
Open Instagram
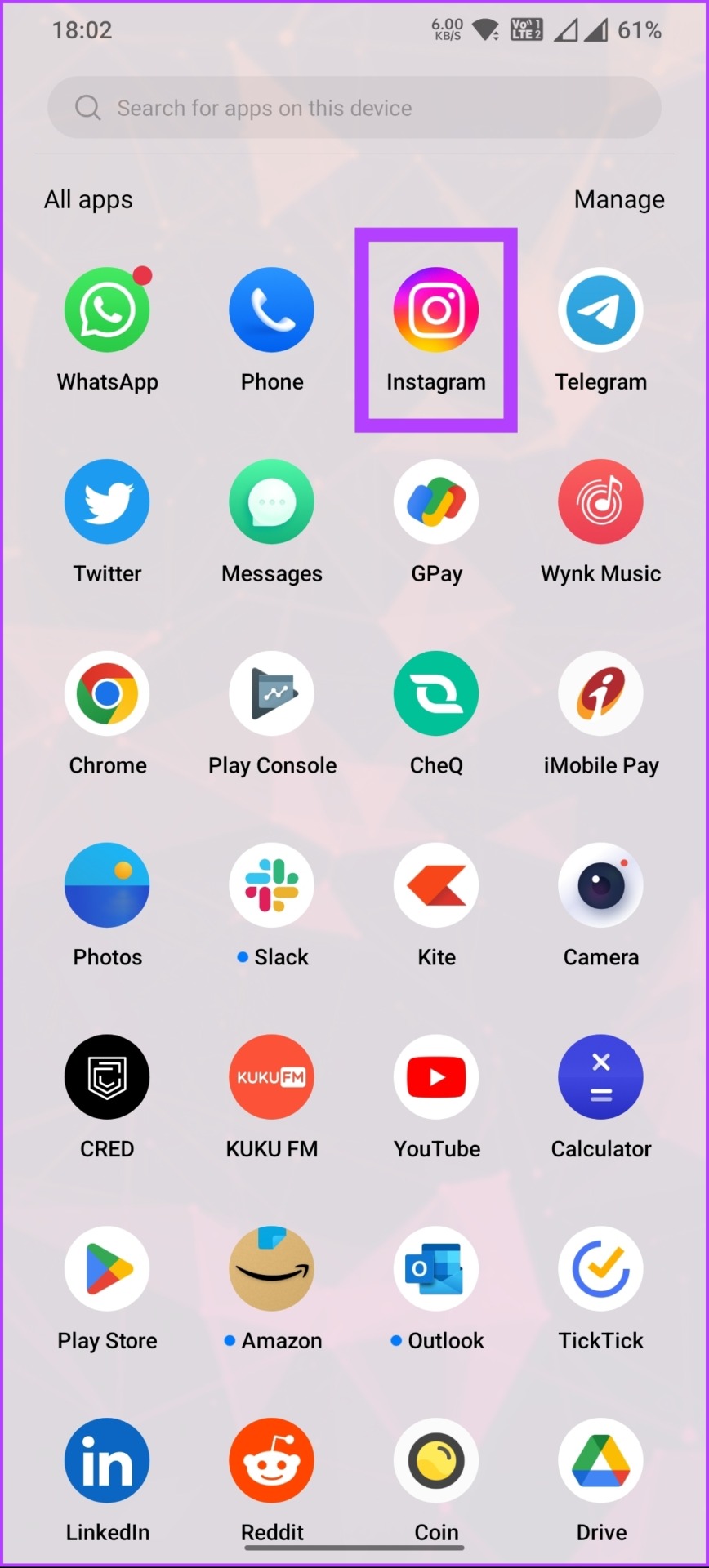[435, 310]
